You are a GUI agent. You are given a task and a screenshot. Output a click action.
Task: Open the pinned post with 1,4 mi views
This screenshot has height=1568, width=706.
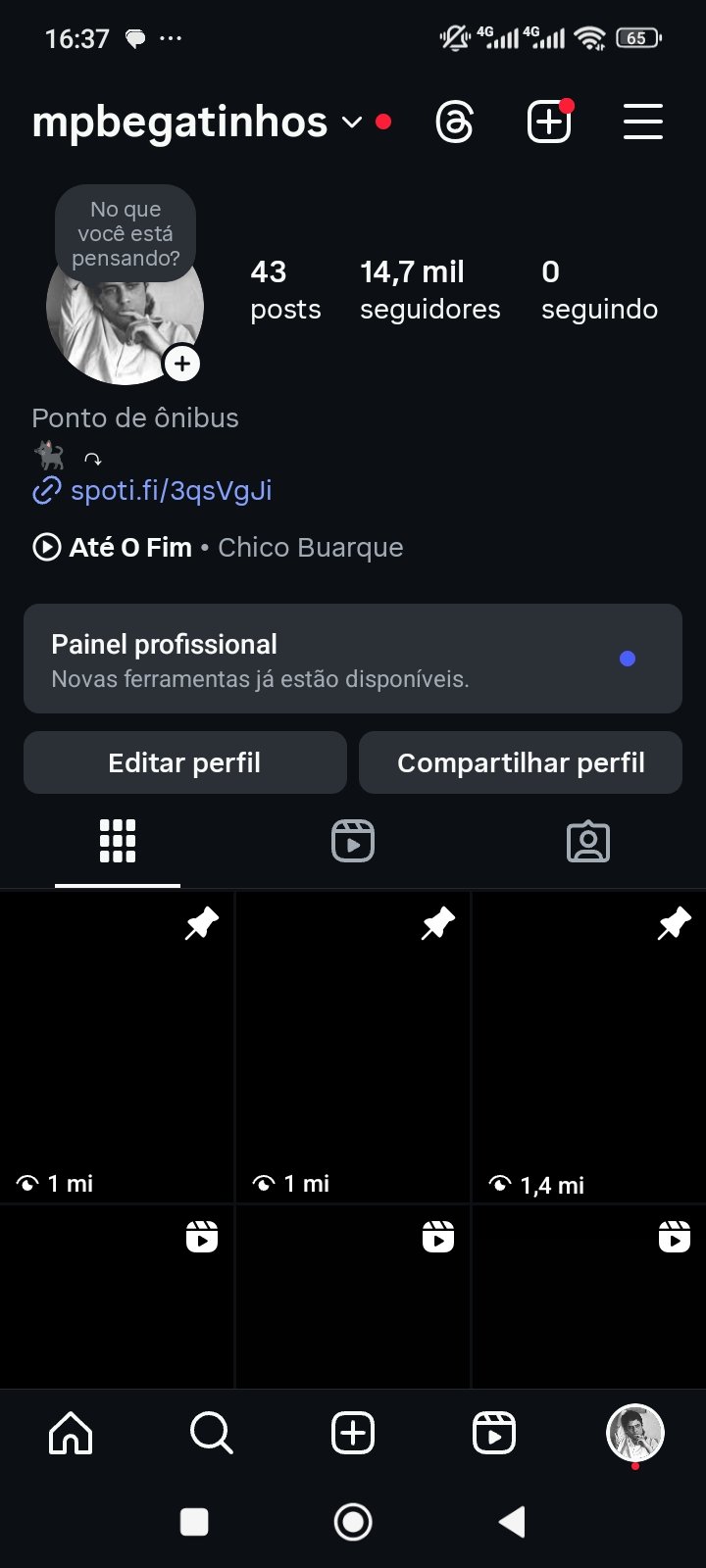pyautogui.click(x=588, y=1047)
